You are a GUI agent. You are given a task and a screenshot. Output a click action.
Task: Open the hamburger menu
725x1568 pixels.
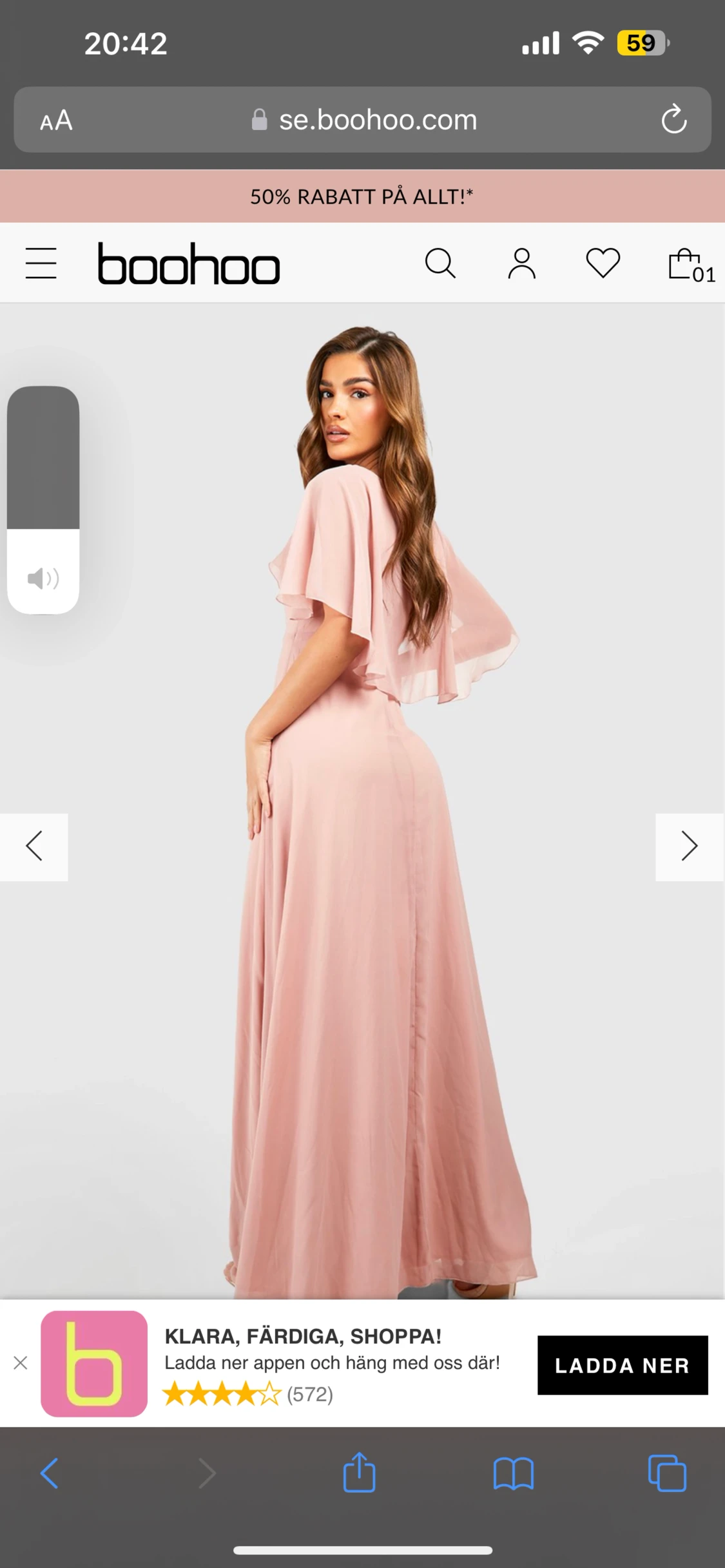[41, 263]
